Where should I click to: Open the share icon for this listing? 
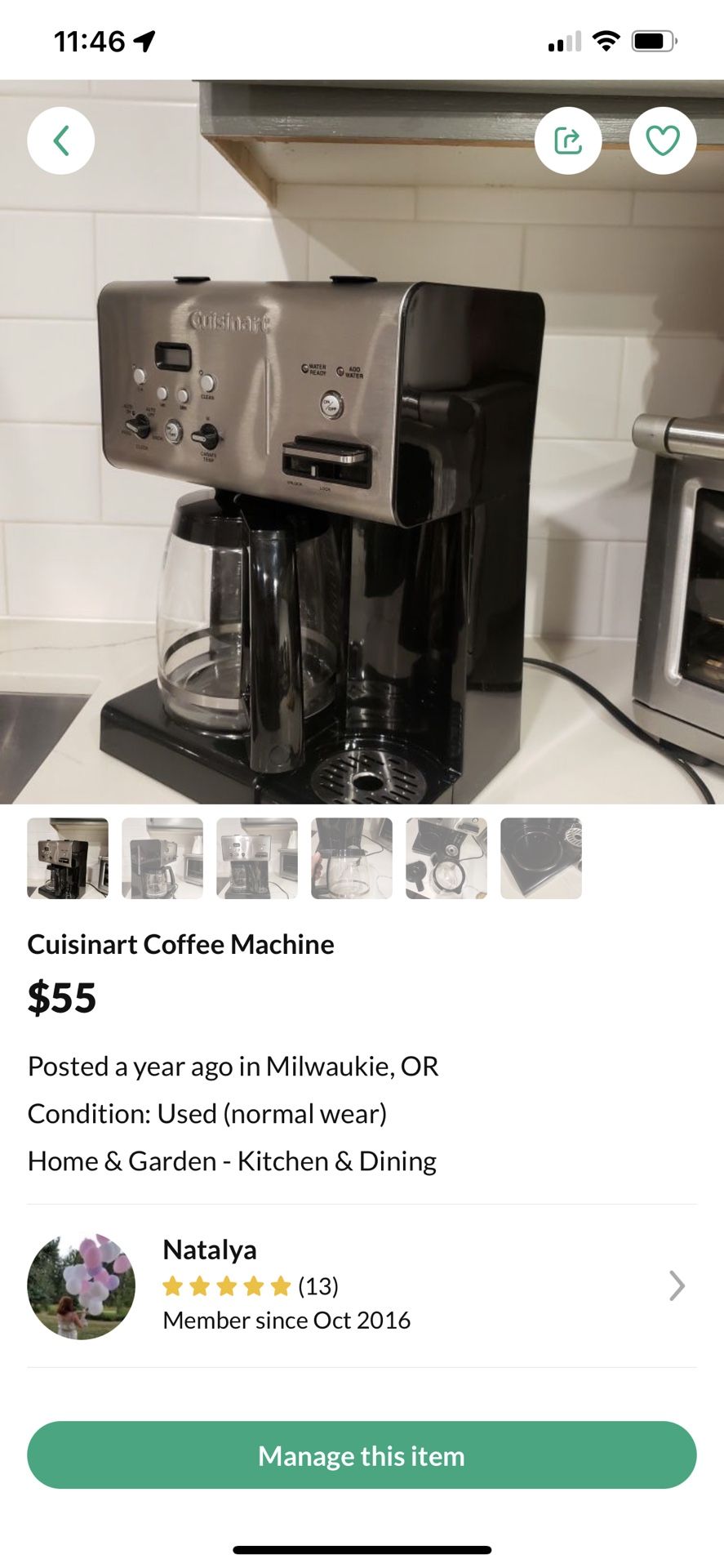click(569, 140)
